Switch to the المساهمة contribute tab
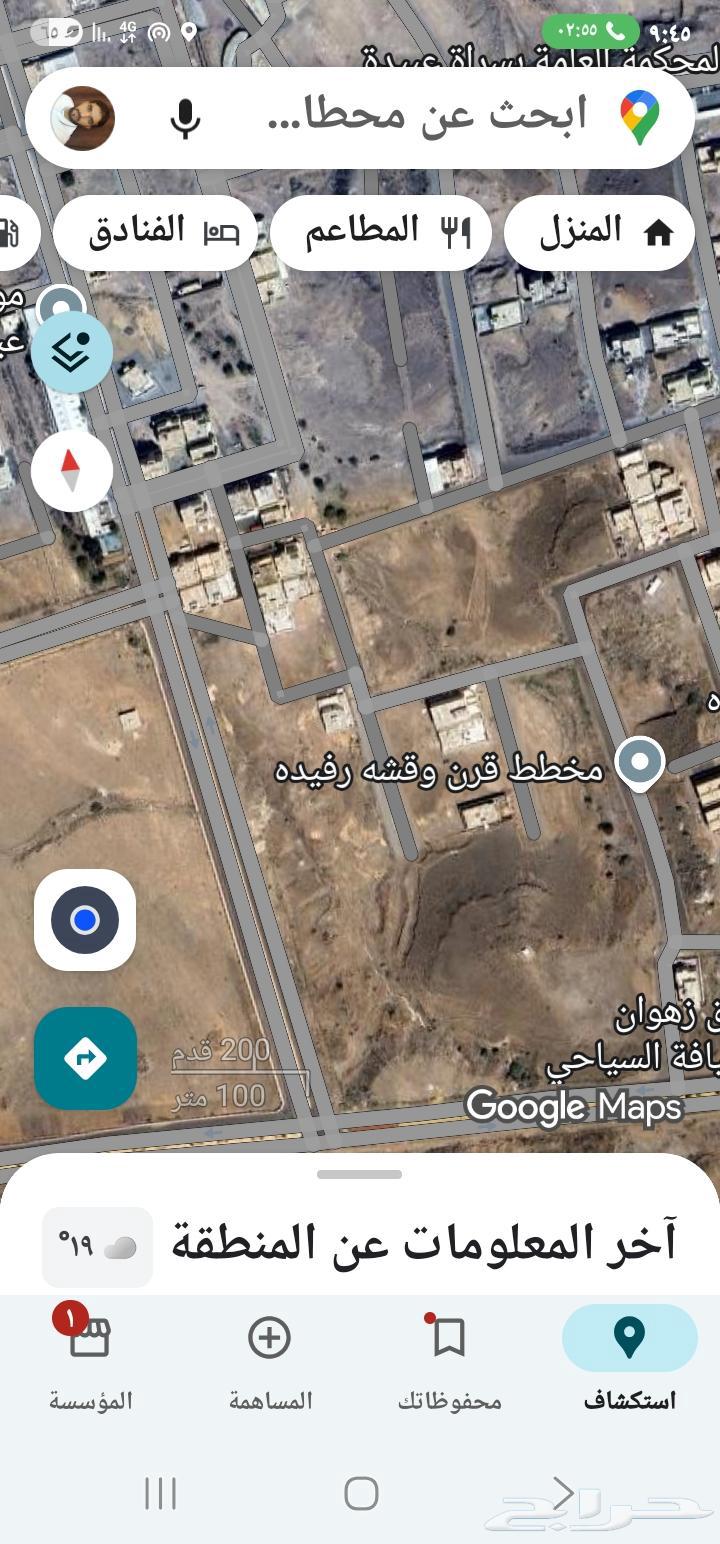 (x=270, y=1357)
